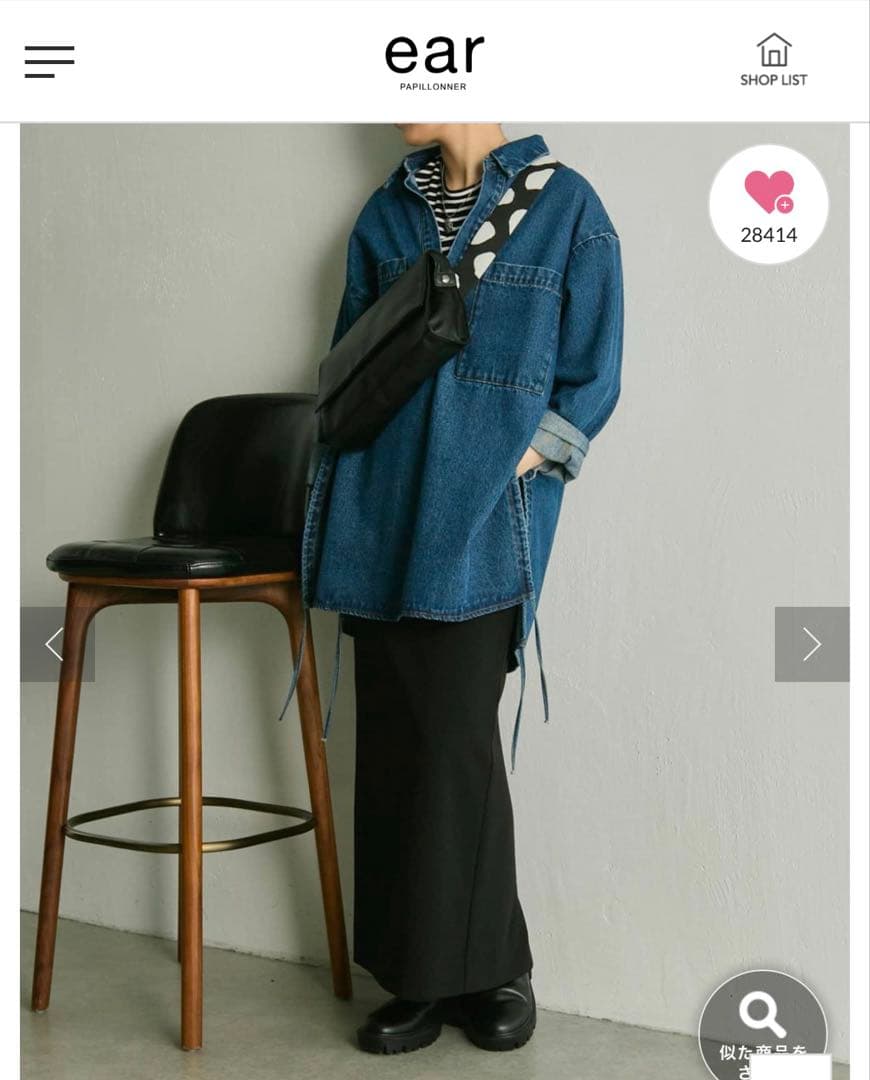The height and width of the screenshot is (1080, 870).
Task: Open the SHOP LIST page
Action: click(773, 61)
